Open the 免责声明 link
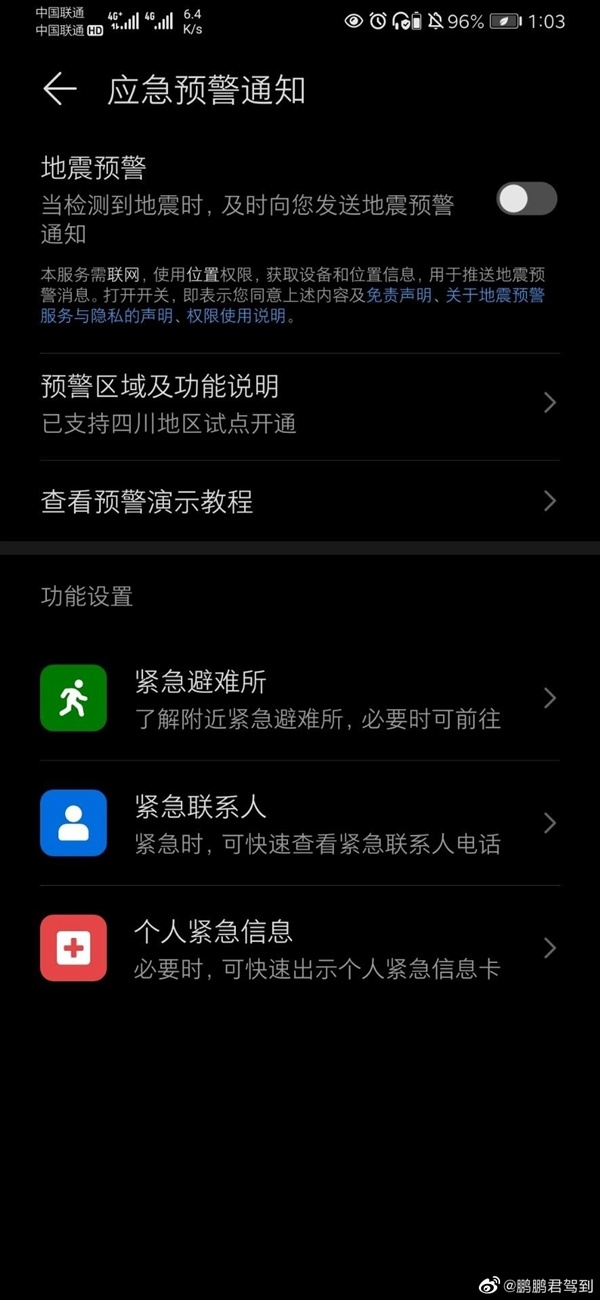Viewport: 600px width, 1300px height. [x=399, y=296]
